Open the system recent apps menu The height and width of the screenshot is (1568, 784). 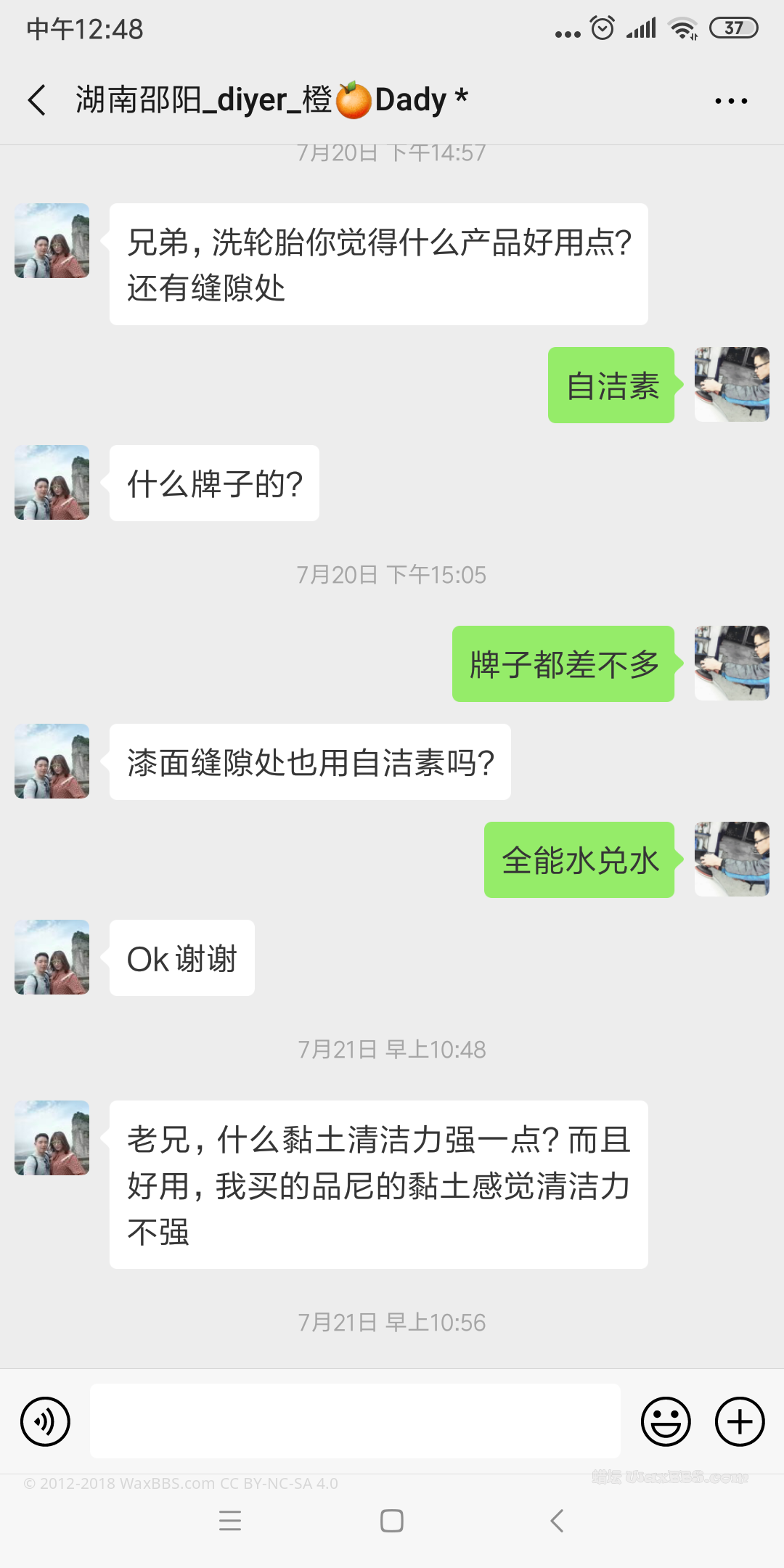coord(230,1520)
